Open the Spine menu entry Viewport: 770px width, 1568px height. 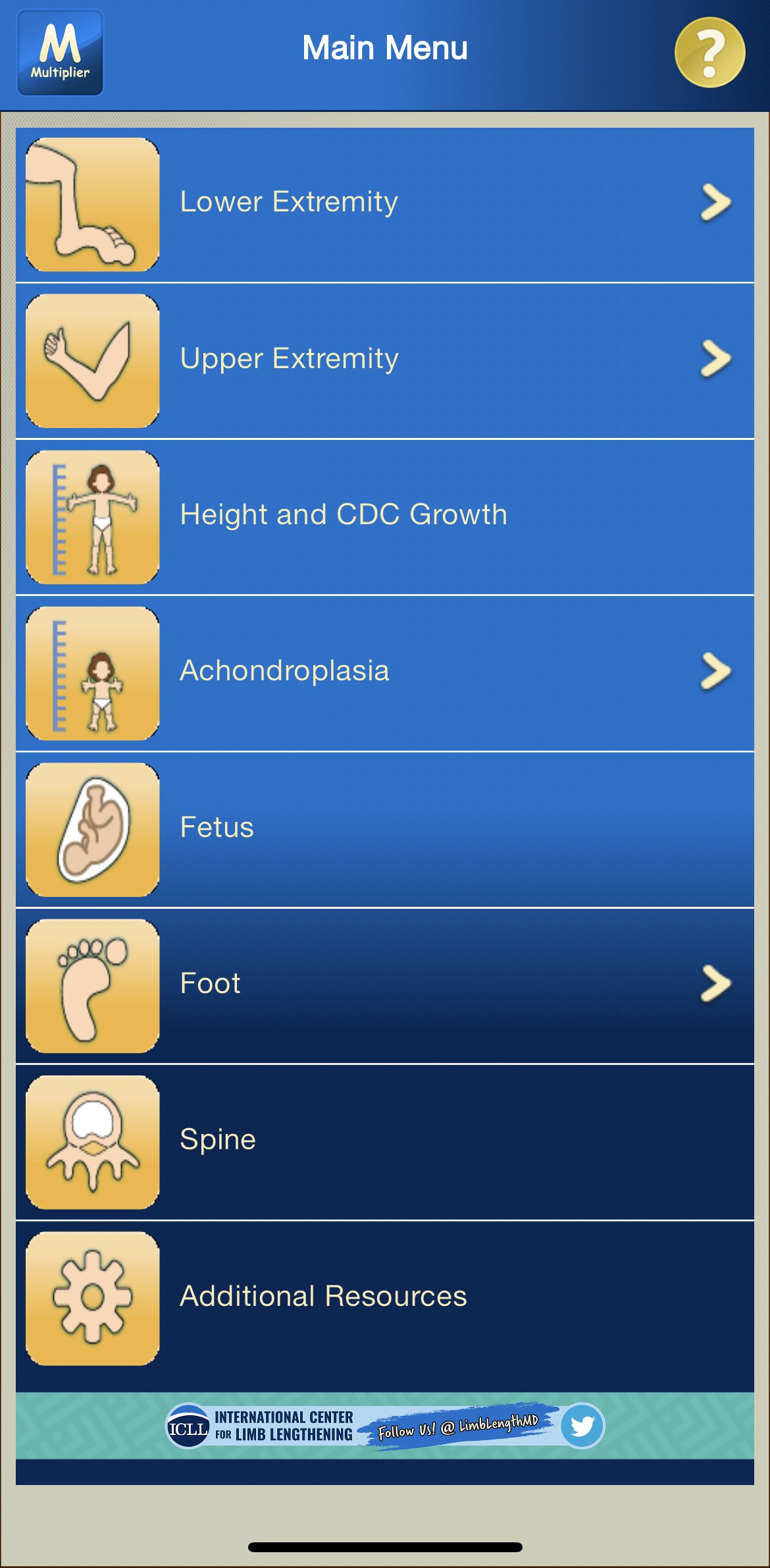(385, 1140)
